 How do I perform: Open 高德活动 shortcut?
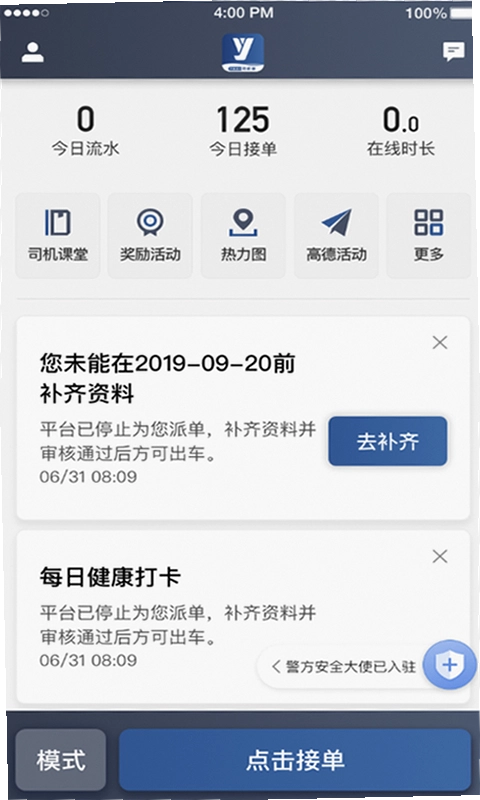click(336, 236)
